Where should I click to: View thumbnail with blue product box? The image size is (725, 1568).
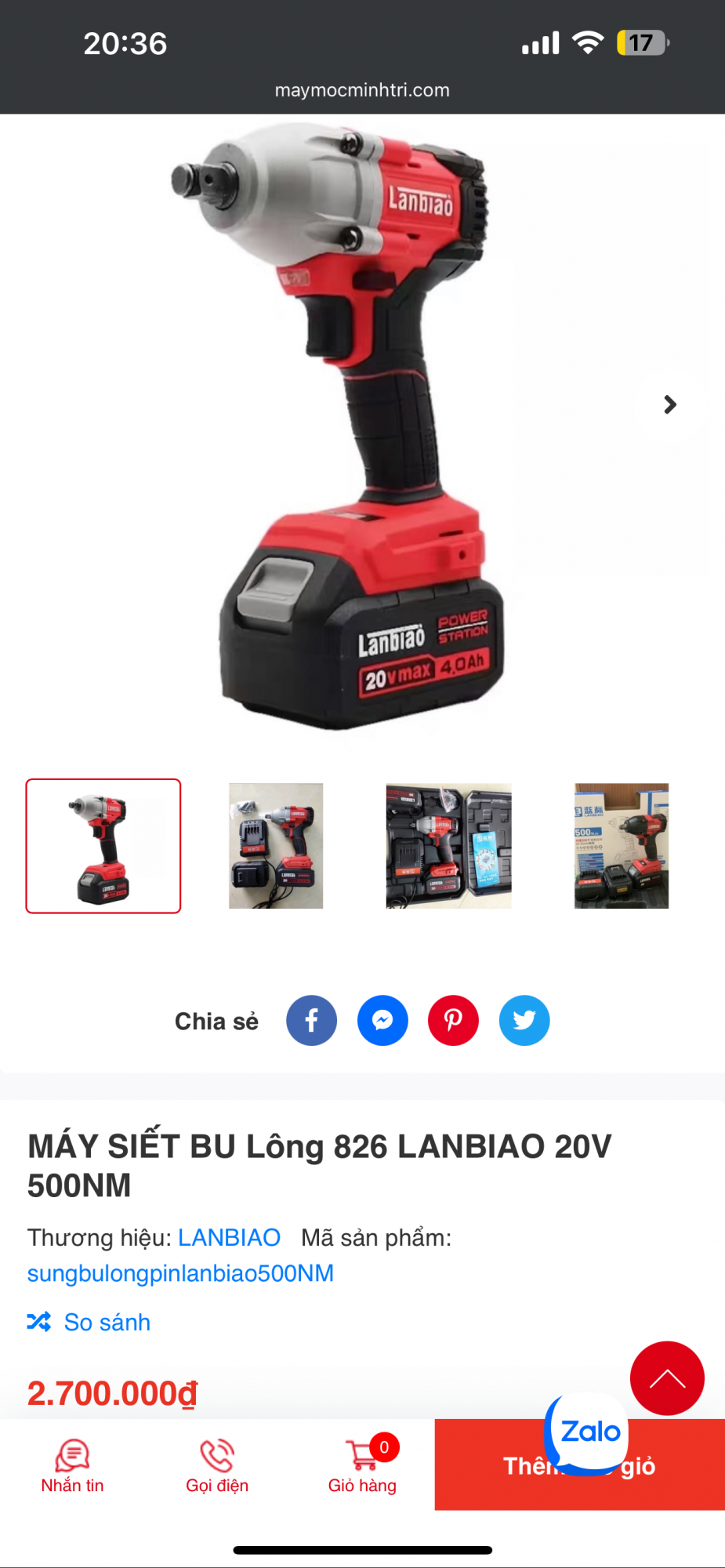621,846
